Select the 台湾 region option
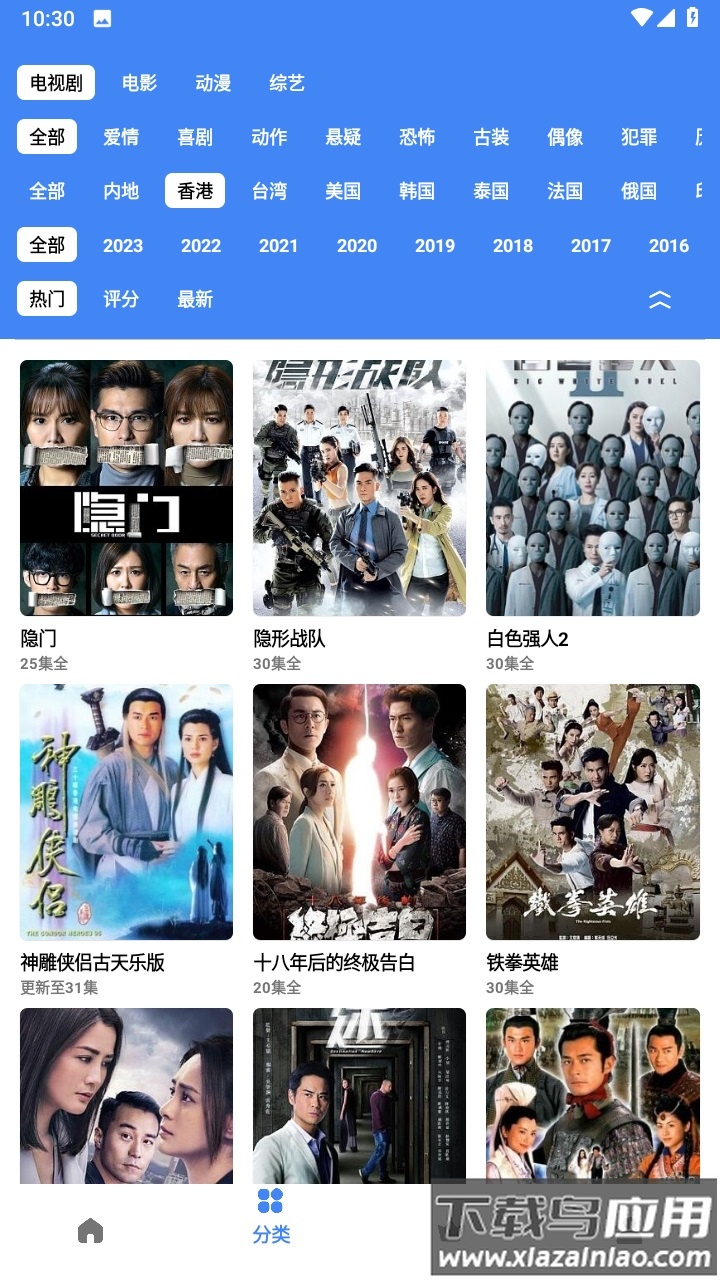 (269, 191)
